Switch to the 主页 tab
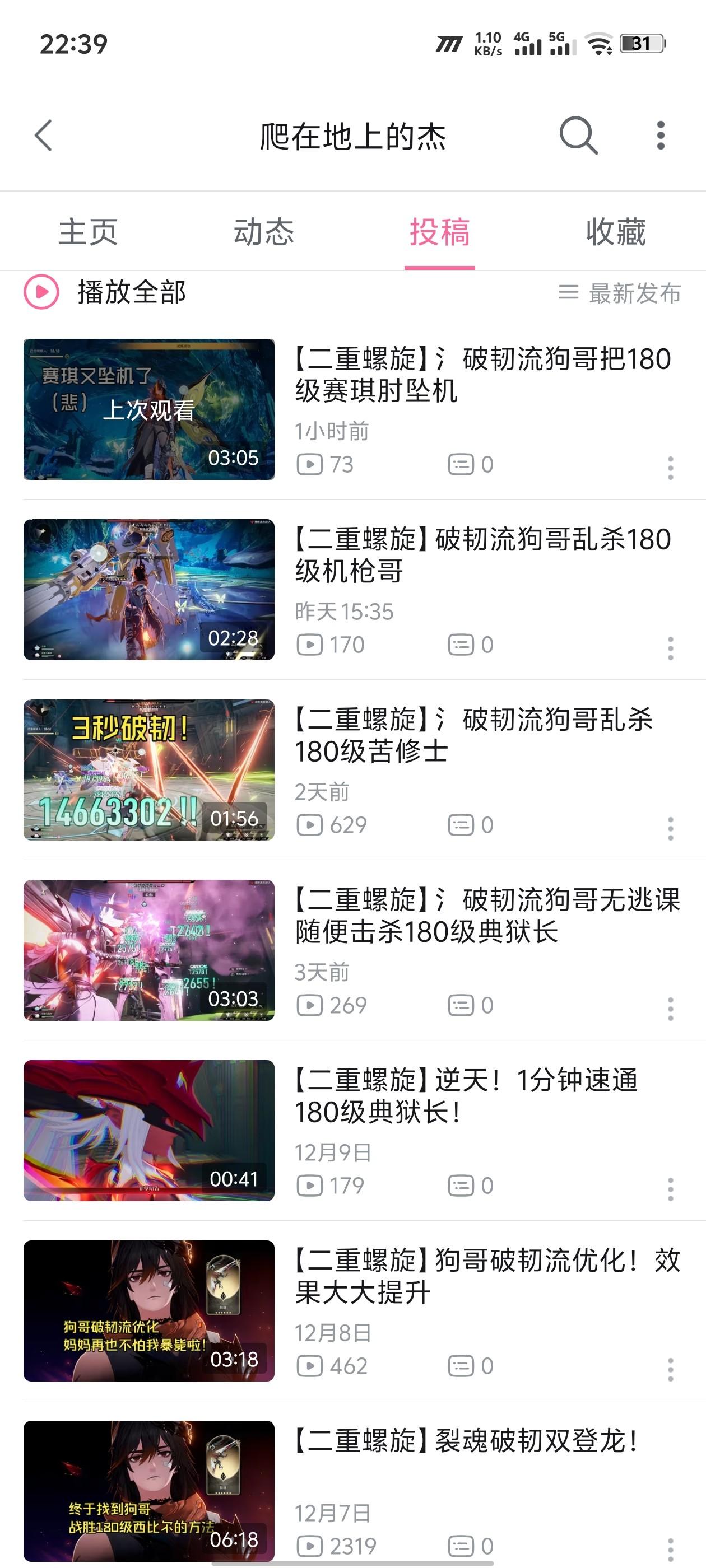Screen dimensions: 706x1568 pyautogui.click(x=89, y=232)
